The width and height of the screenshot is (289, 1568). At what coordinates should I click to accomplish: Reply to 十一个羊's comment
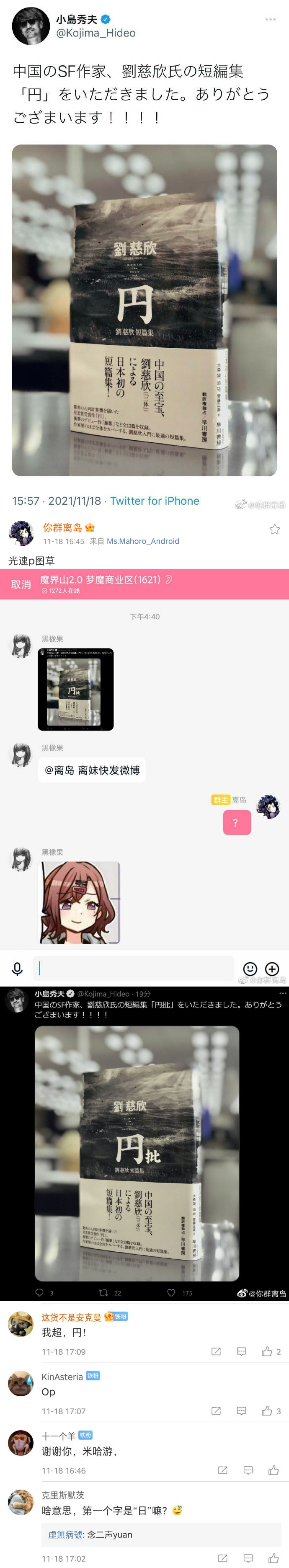[248, 1470]
